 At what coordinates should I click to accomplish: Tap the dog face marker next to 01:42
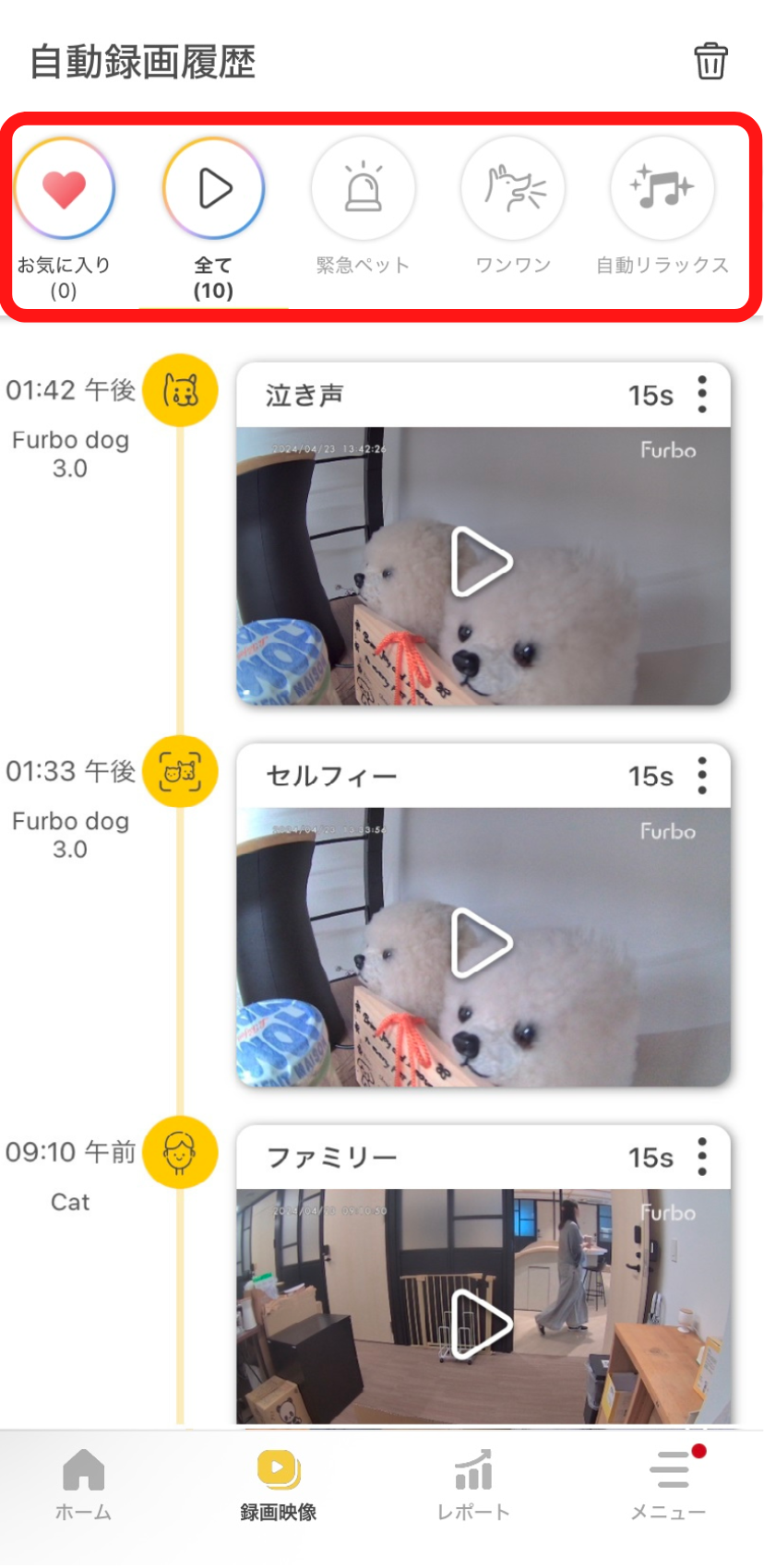[x=182, y=389]
